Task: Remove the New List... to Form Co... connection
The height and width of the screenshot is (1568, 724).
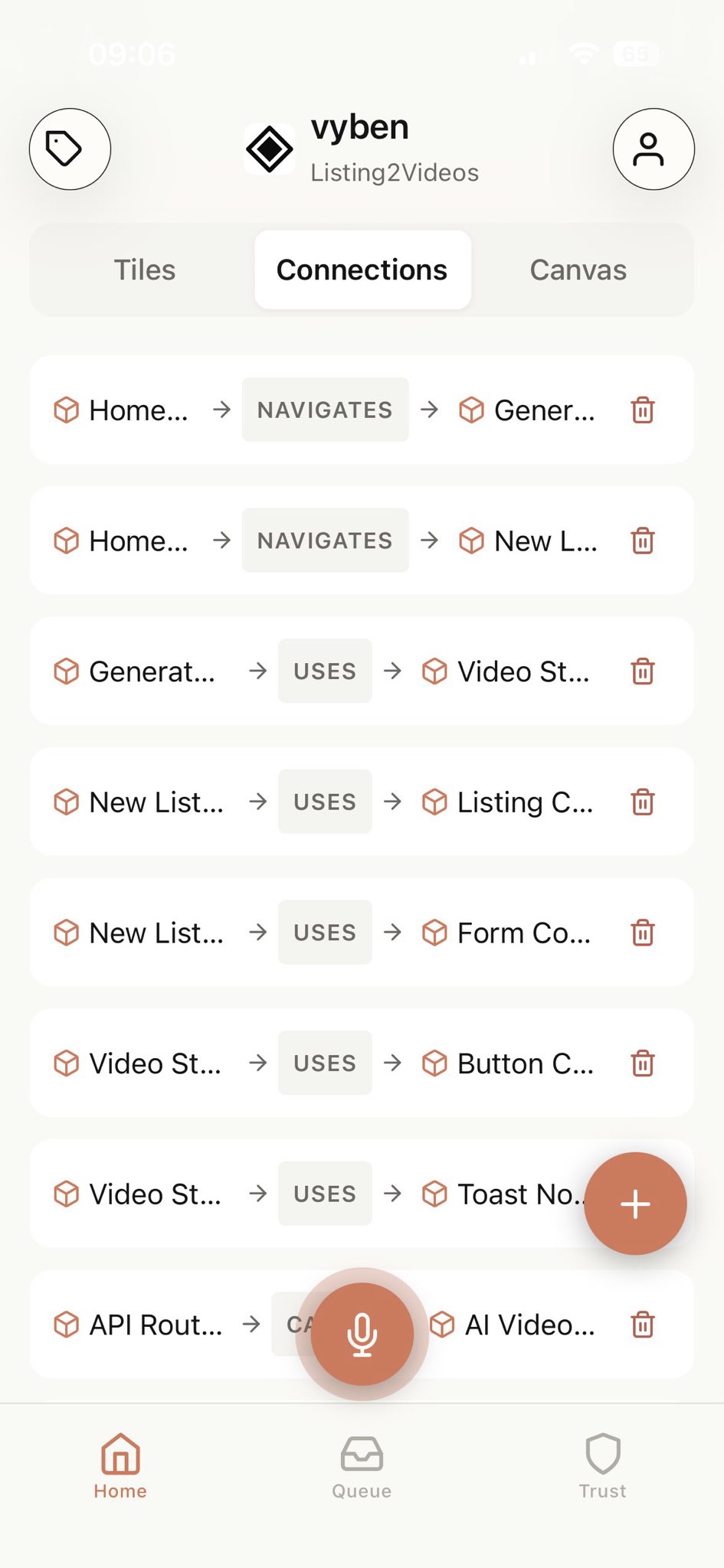Action: coord(642,933)
